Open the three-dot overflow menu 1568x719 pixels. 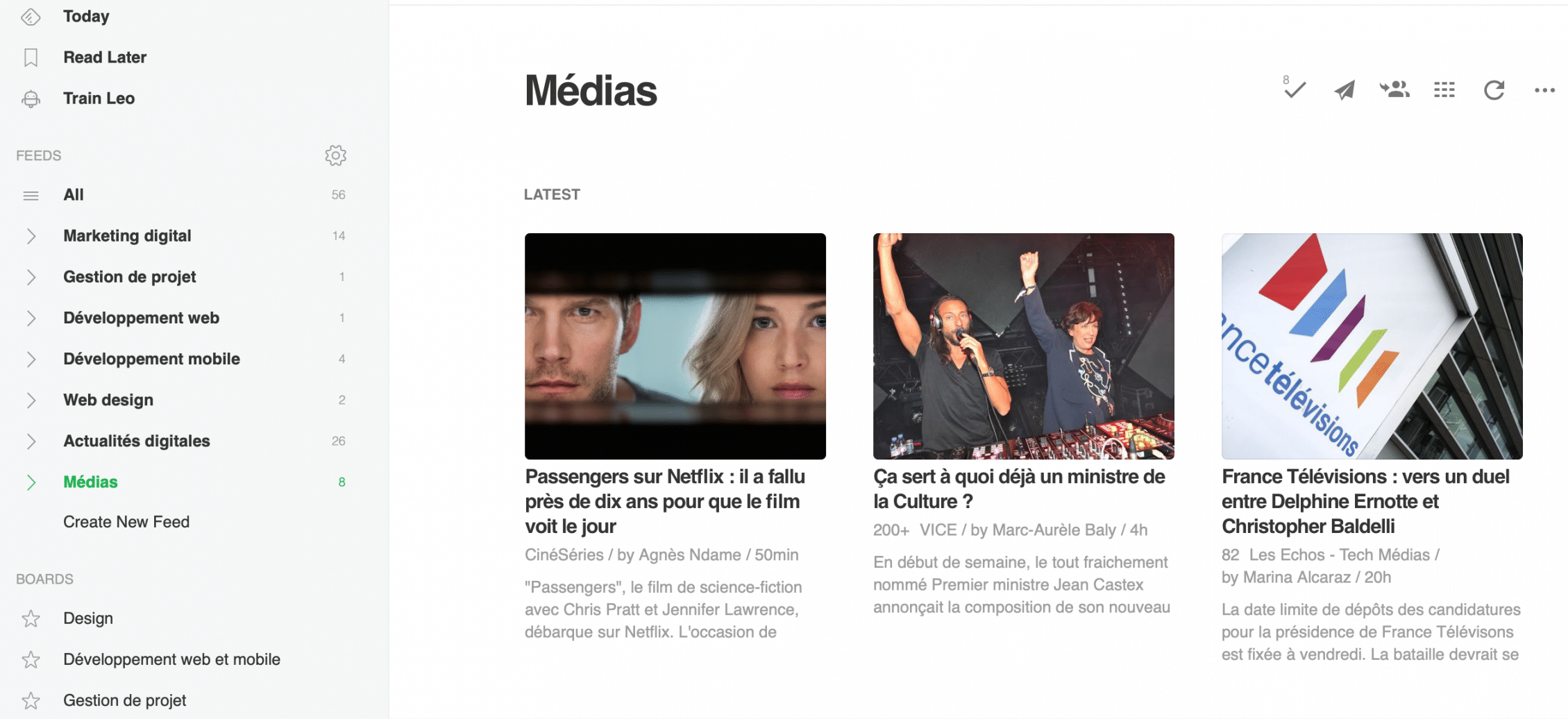pos(1544,90)
